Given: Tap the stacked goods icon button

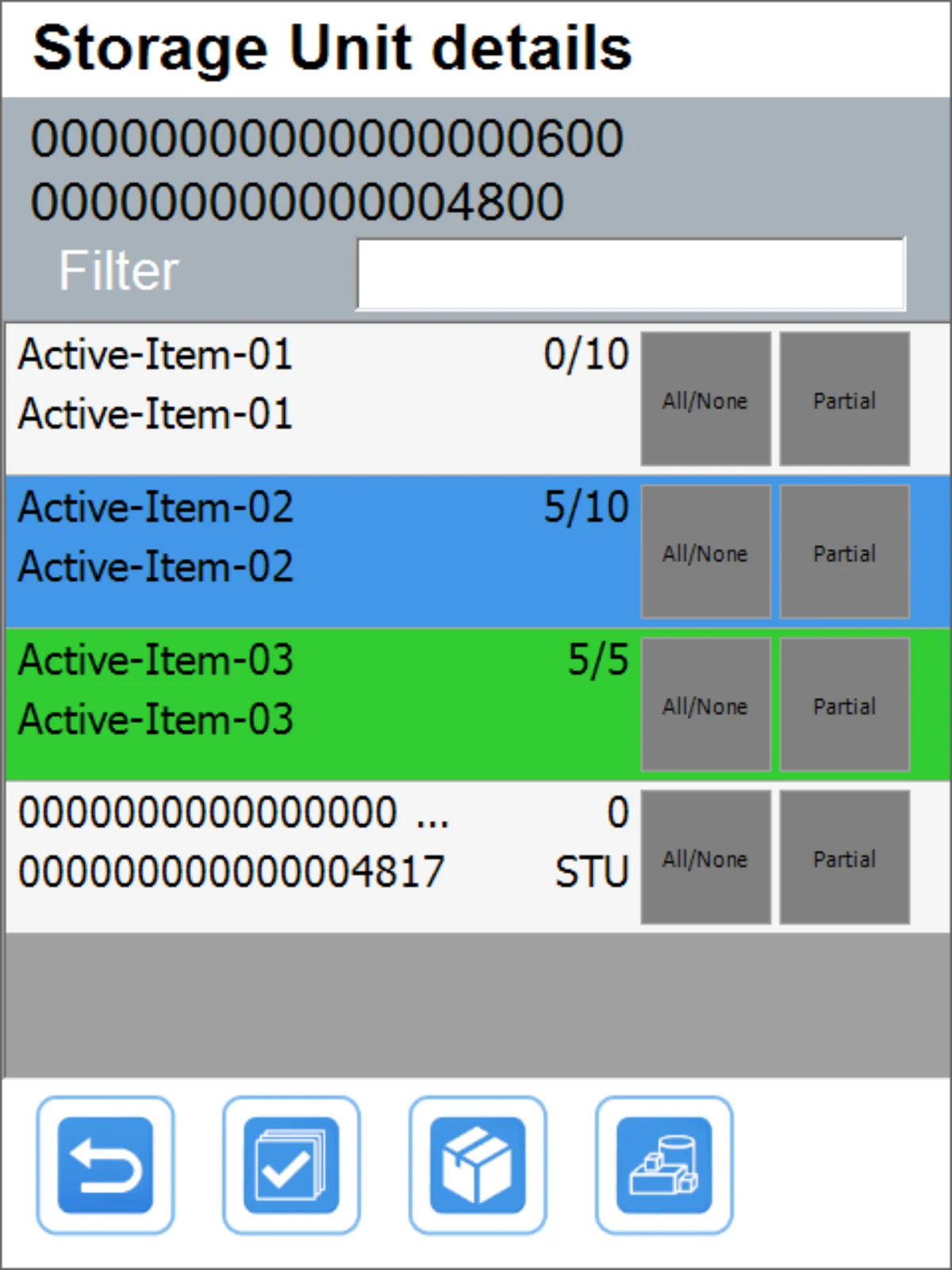Looking at the screenshot, I should 664,1165.
